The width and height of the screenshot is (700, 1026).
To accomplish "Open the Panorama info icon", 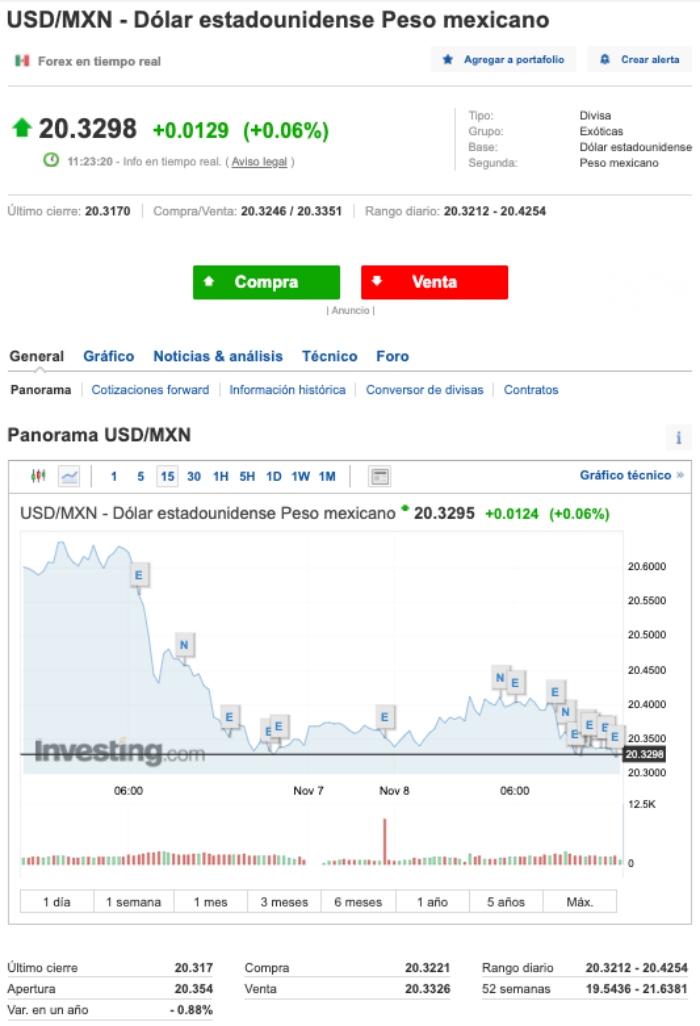I will pyautogui.click(x=678, y=437).
